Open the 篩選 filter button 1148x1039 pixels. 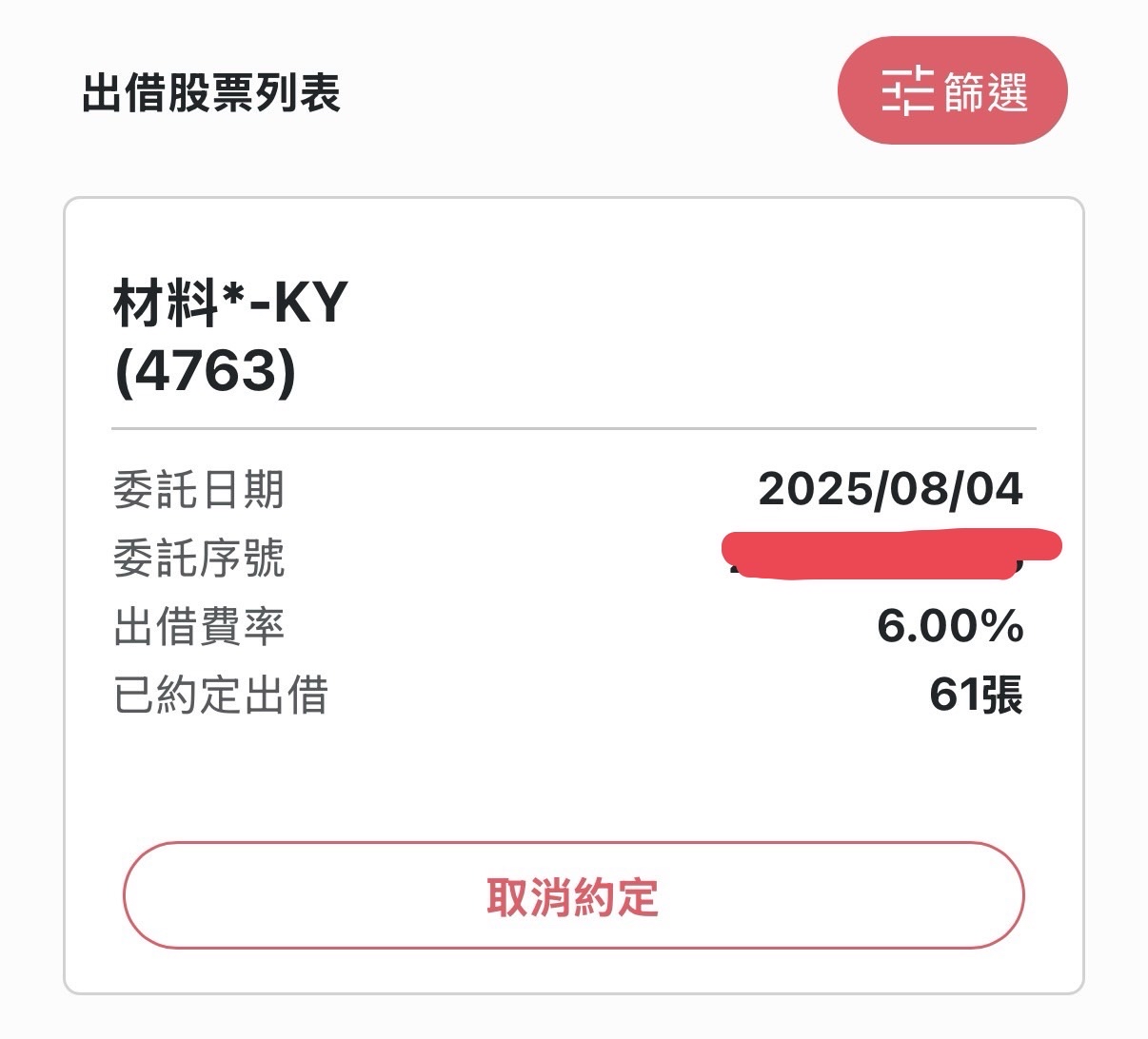pyautogui.click(x=952, y=91)
